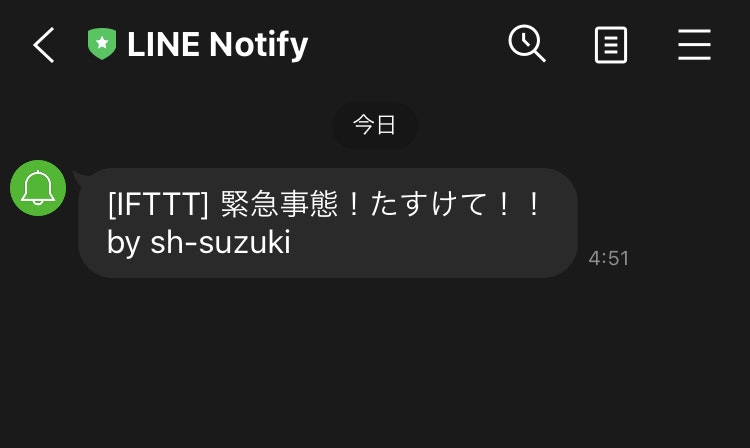Go back from the LINE Notify chat
Image resolution: width=750 pixels, height=448 pixels.
[42, 45]
